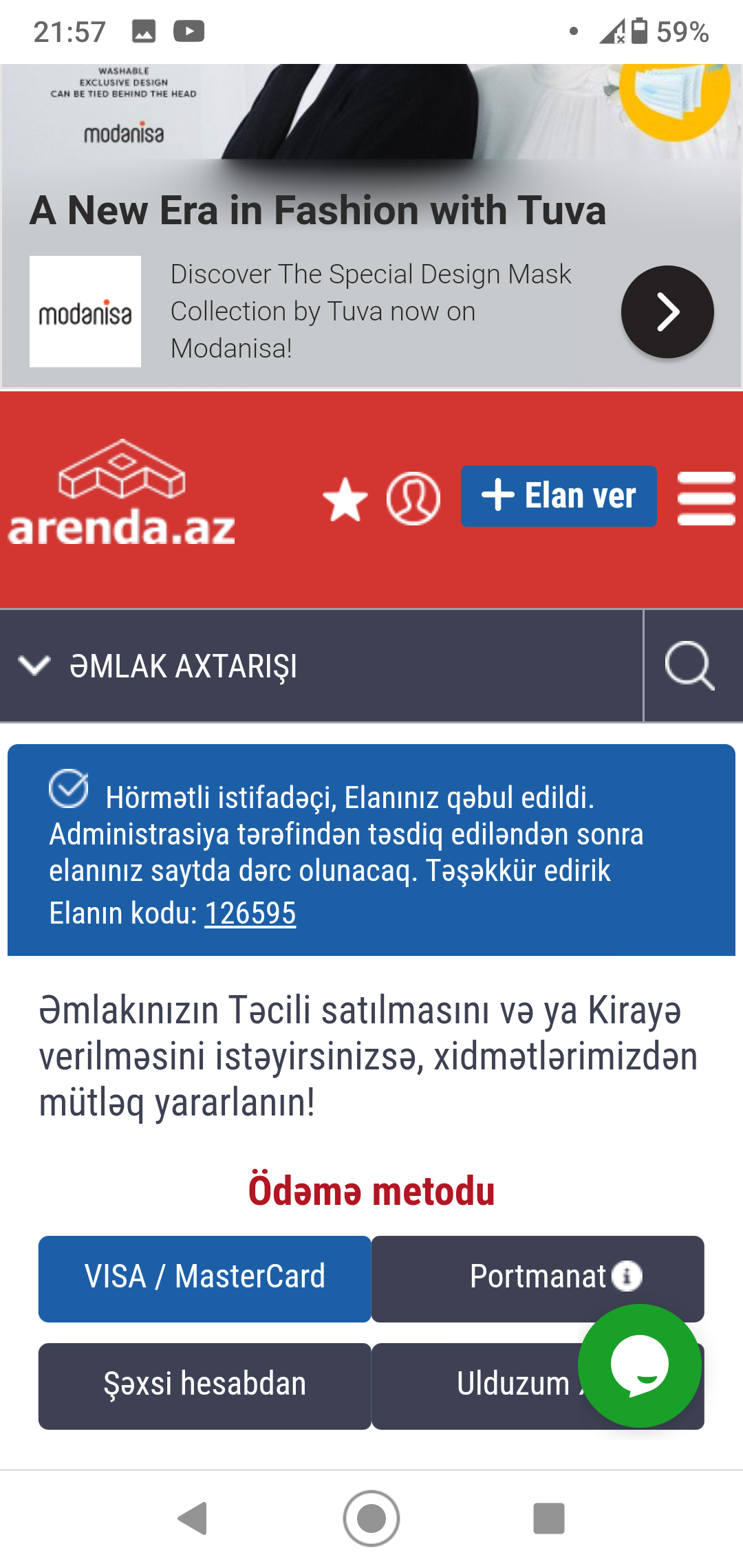Tap the system back button

coord(193,1518)
